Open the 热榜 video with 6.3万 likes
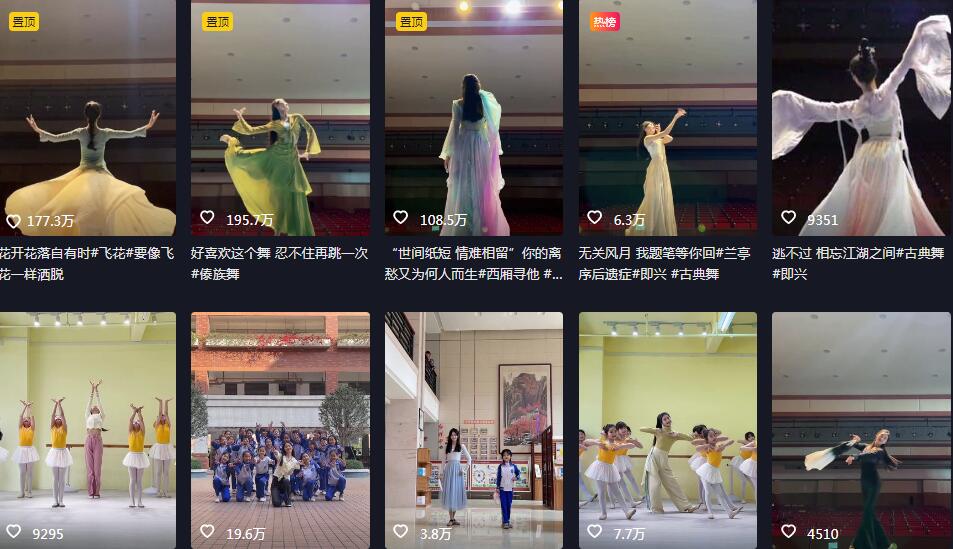 668,120
